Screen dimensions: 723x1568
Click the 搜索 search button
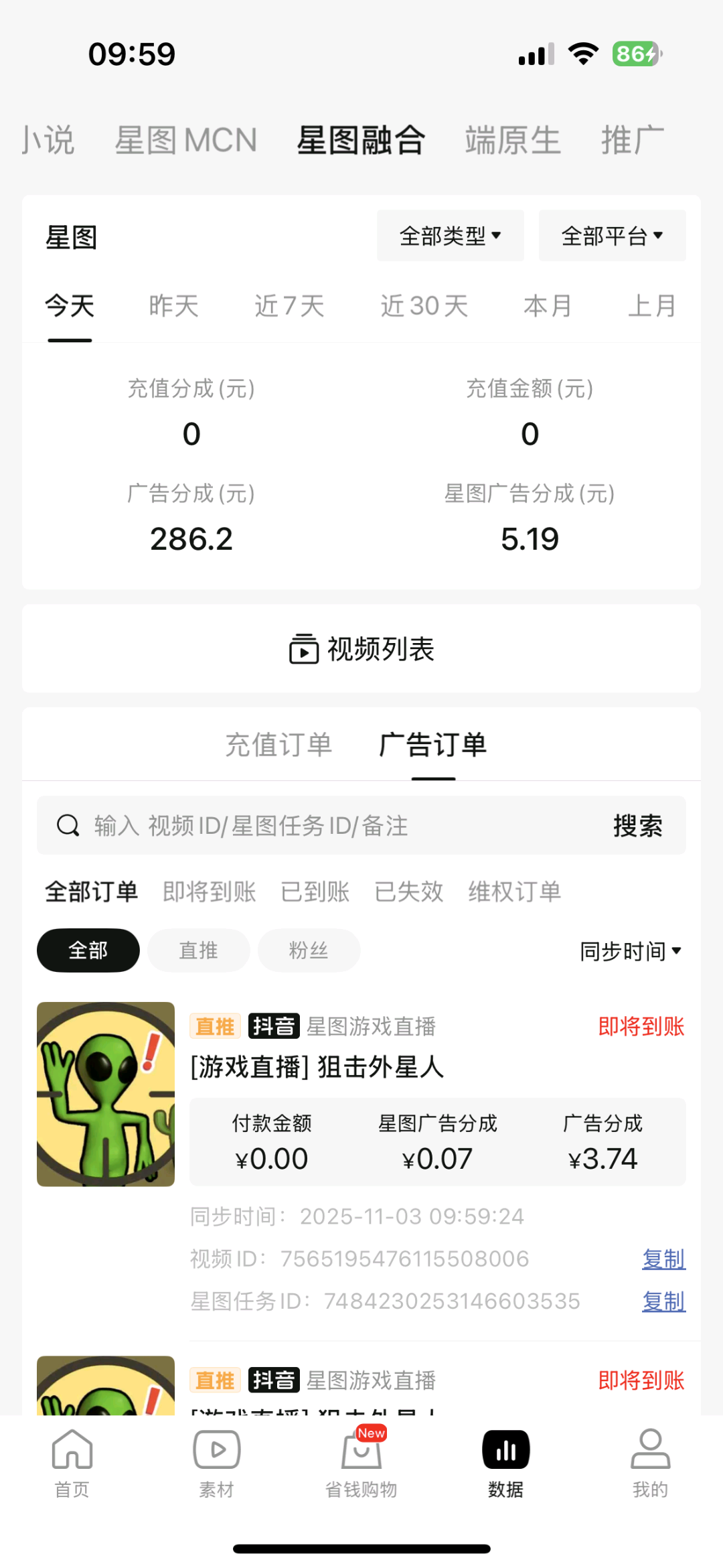click(x=637, y=826)
